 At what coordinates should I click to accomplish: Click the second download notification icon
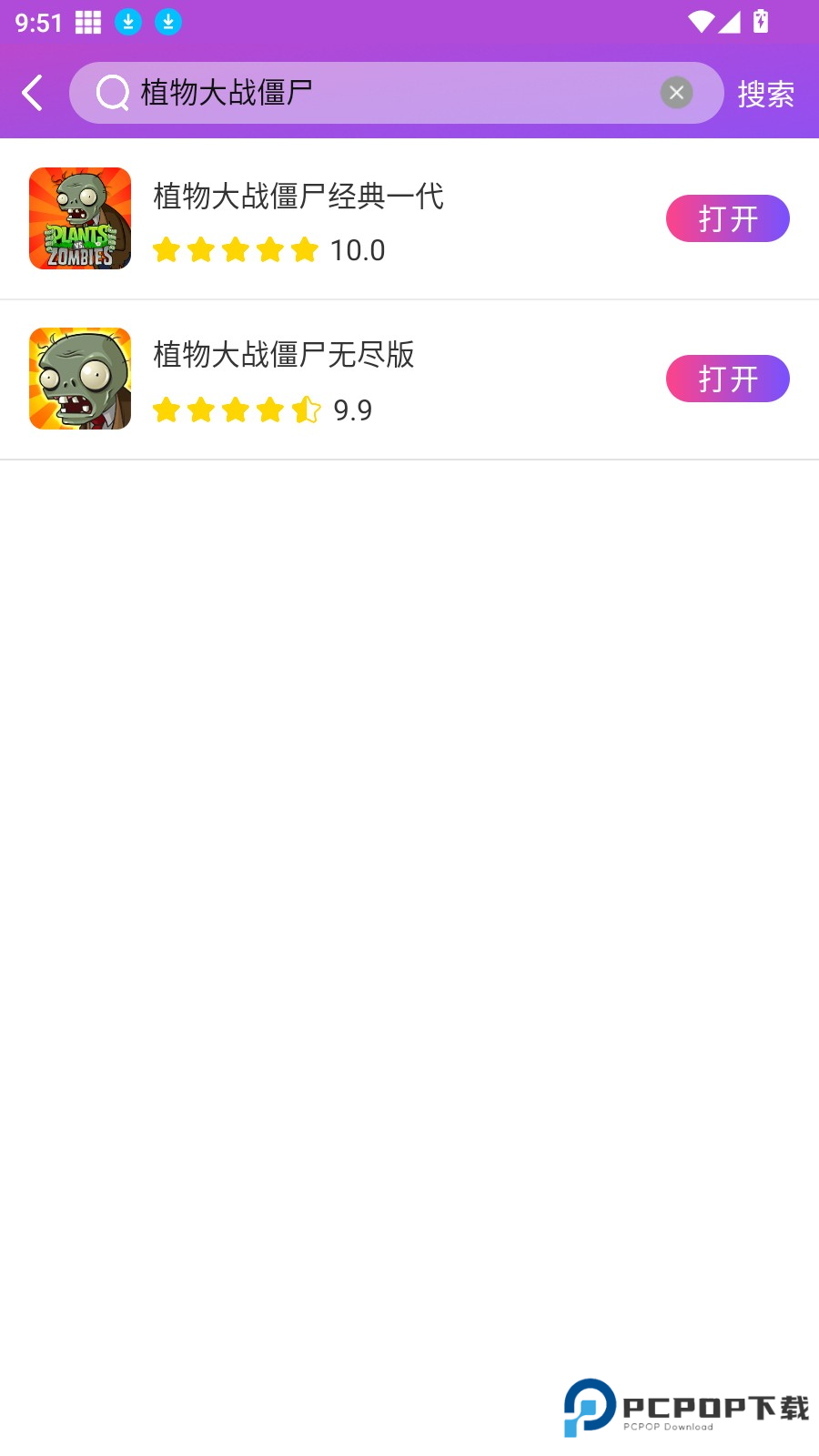167,21
